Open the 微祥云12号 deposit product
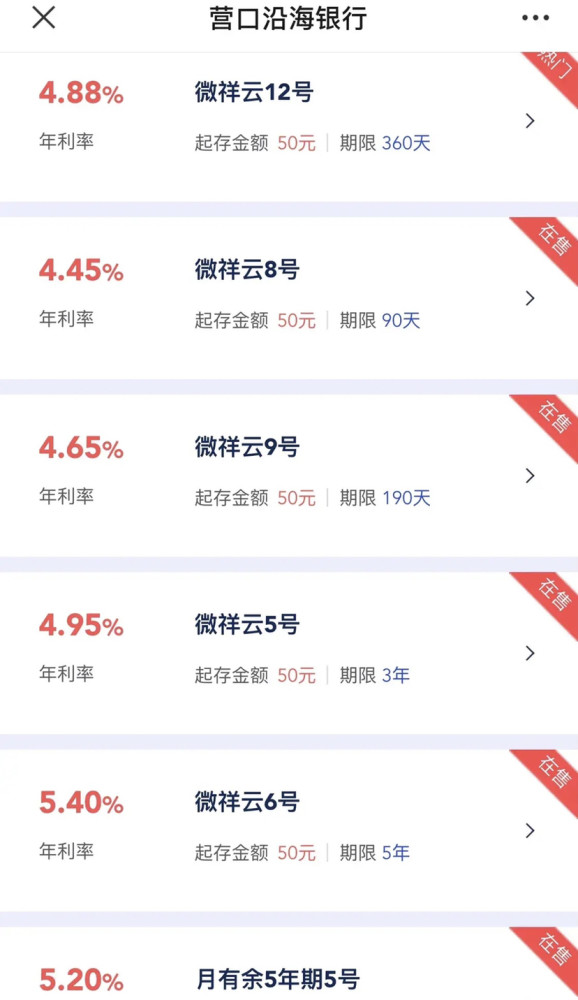The height and width of the screenshot is (1000, 578). tap(289, 127)
